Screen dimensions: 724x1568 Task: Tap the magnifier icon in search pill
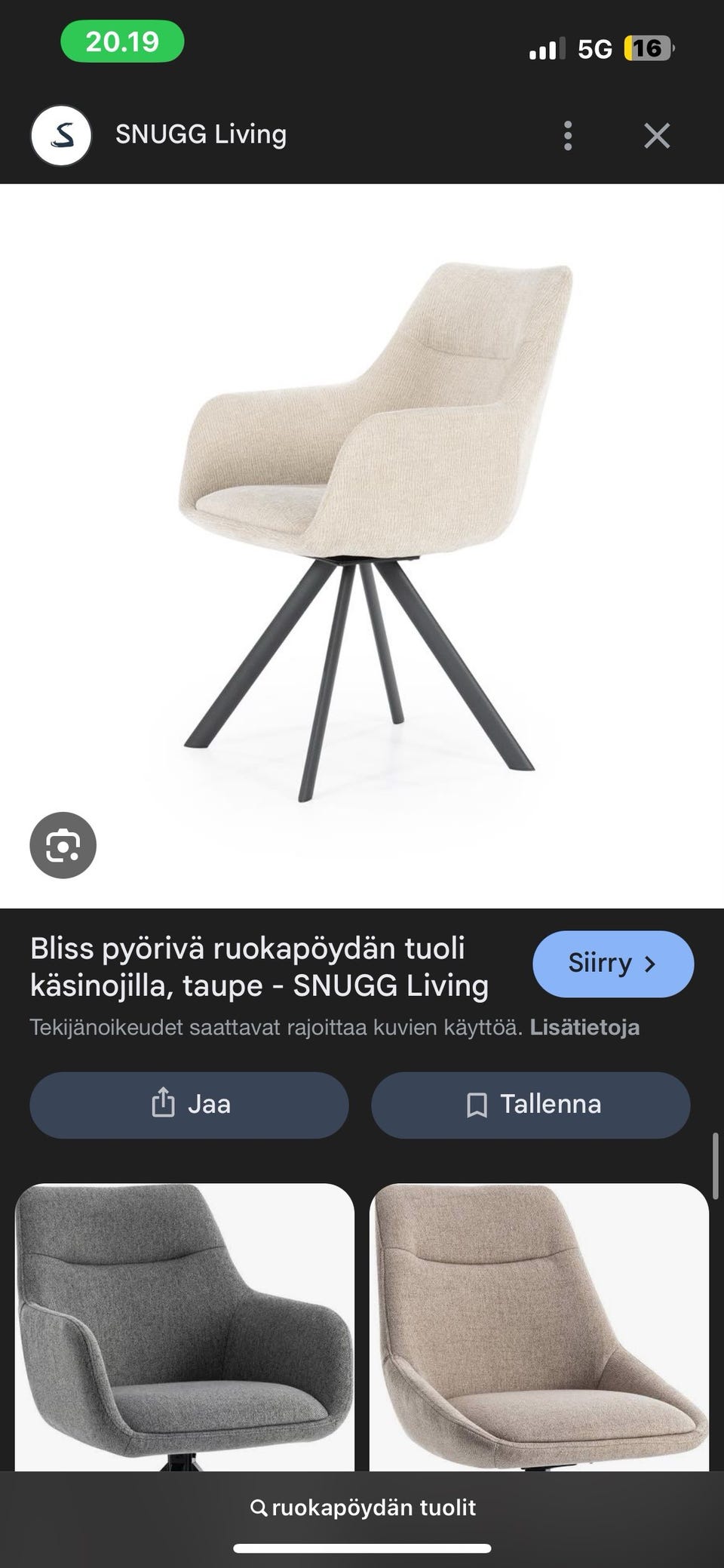pyautogui.click(x=260, y=1507)
